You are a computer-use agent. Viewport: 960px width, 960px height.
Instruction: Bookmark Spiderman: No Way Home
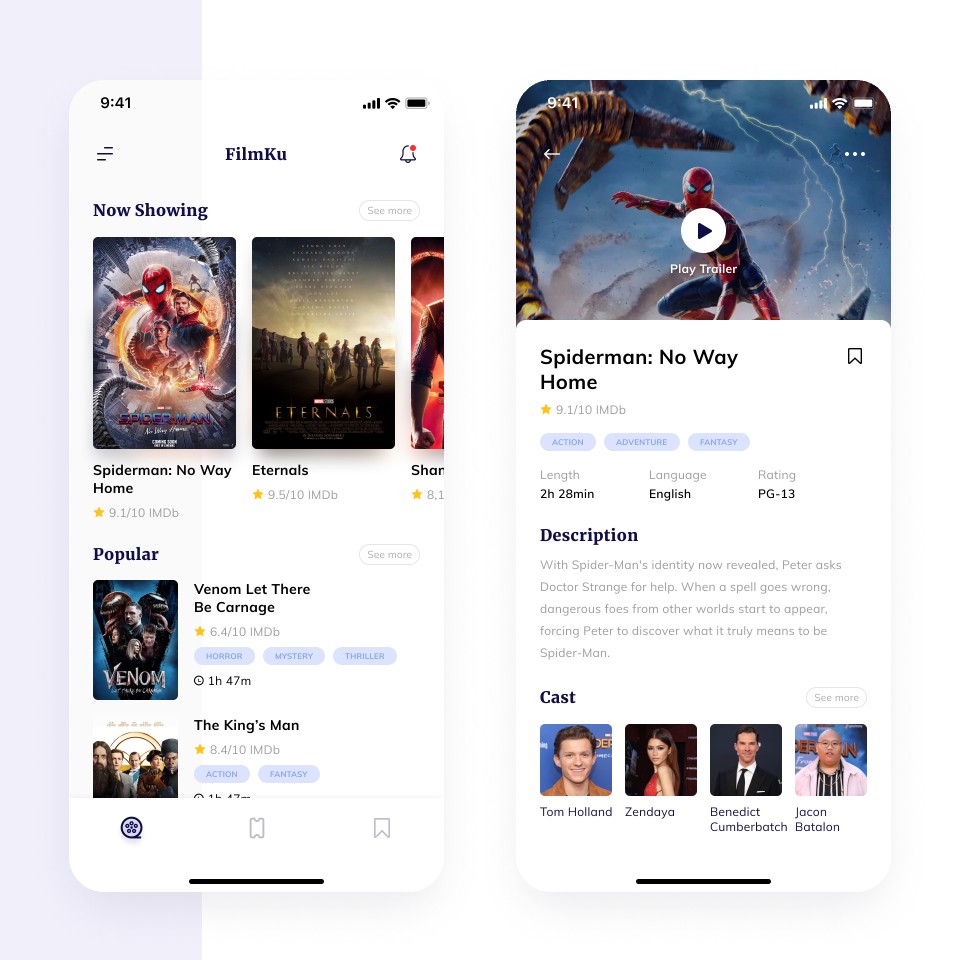pos(854,356)
